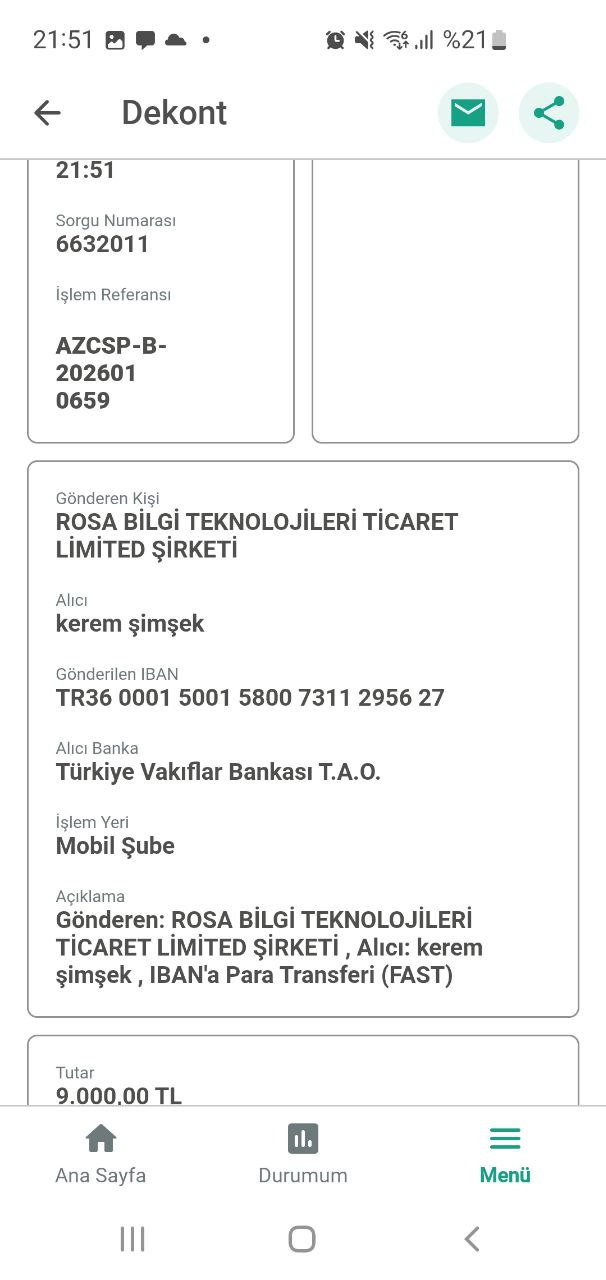Open the Durumum tab

[x=303, y=1154]
